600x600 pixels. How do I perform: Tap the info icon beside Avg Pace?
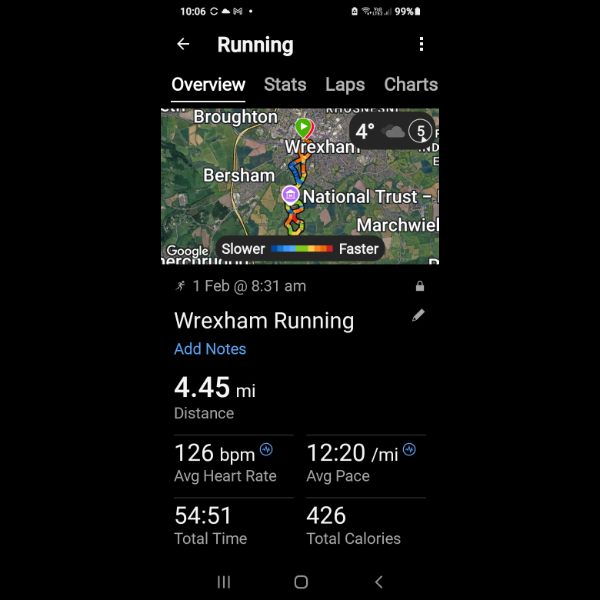pos(410,450)
